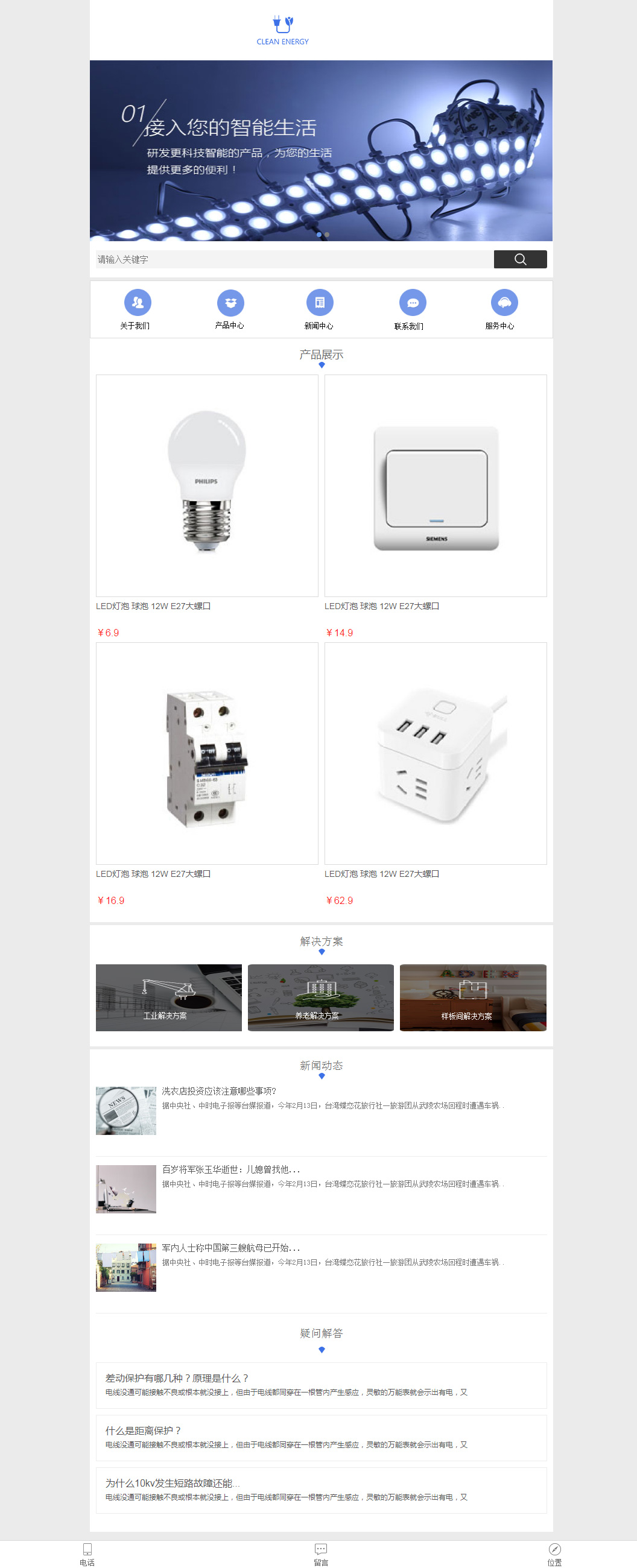This screenshot has width=637, height=1568.
Task: Open the Philips bulb product priced ¥6.9
Action: coord(206,485)
